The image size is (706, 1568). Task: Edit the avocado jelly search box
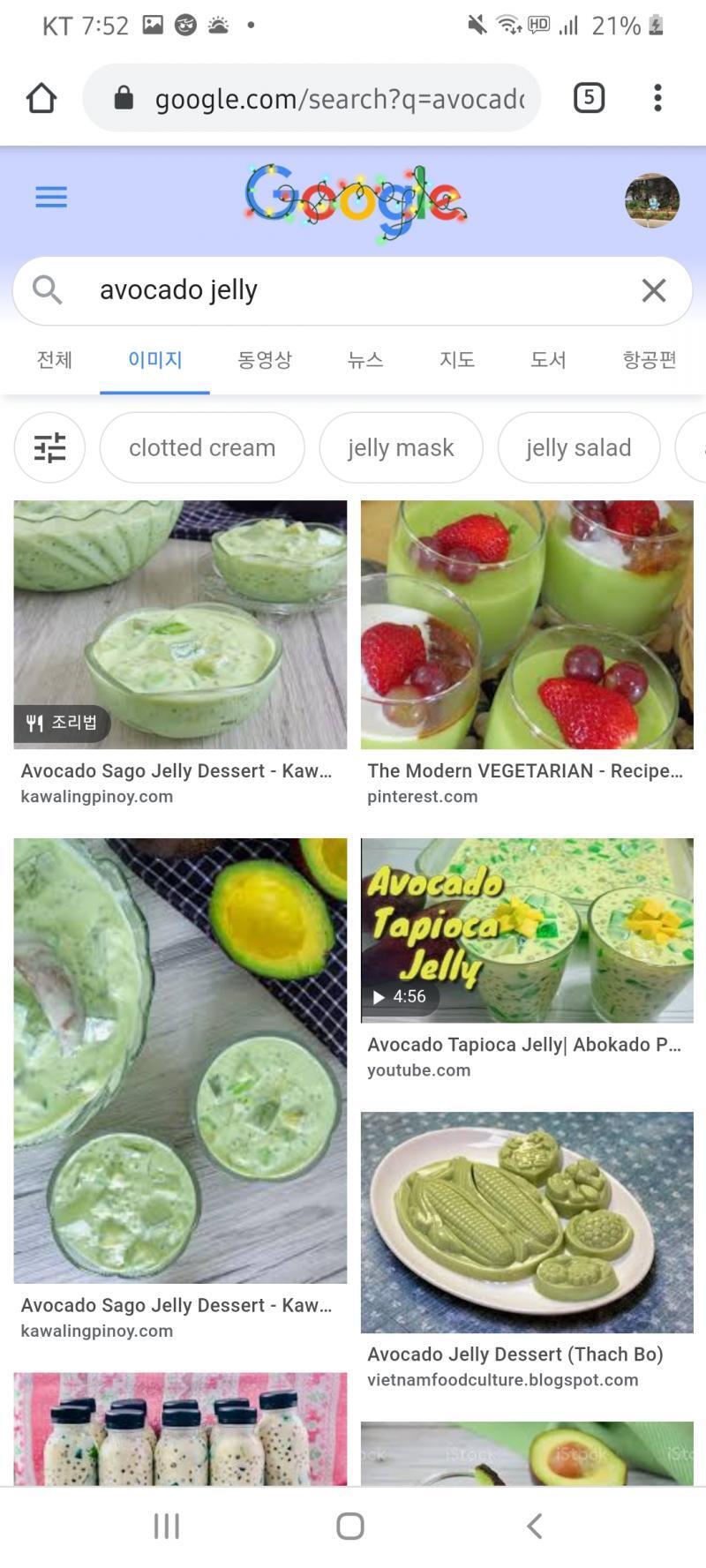(x=352, y=290)
